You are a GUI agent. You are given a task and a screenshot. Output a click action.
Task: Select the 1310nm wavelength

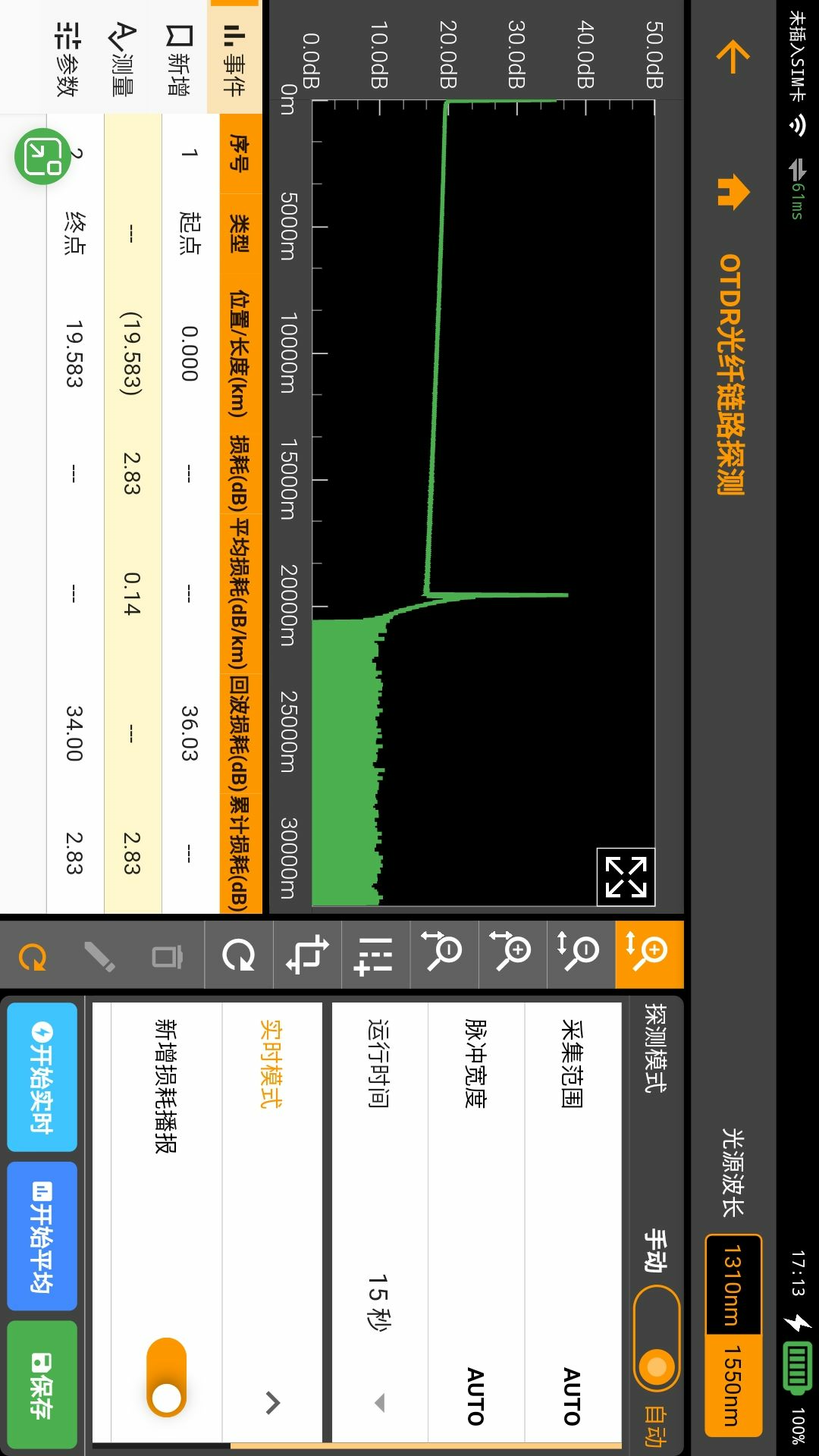coord(733,1284)
